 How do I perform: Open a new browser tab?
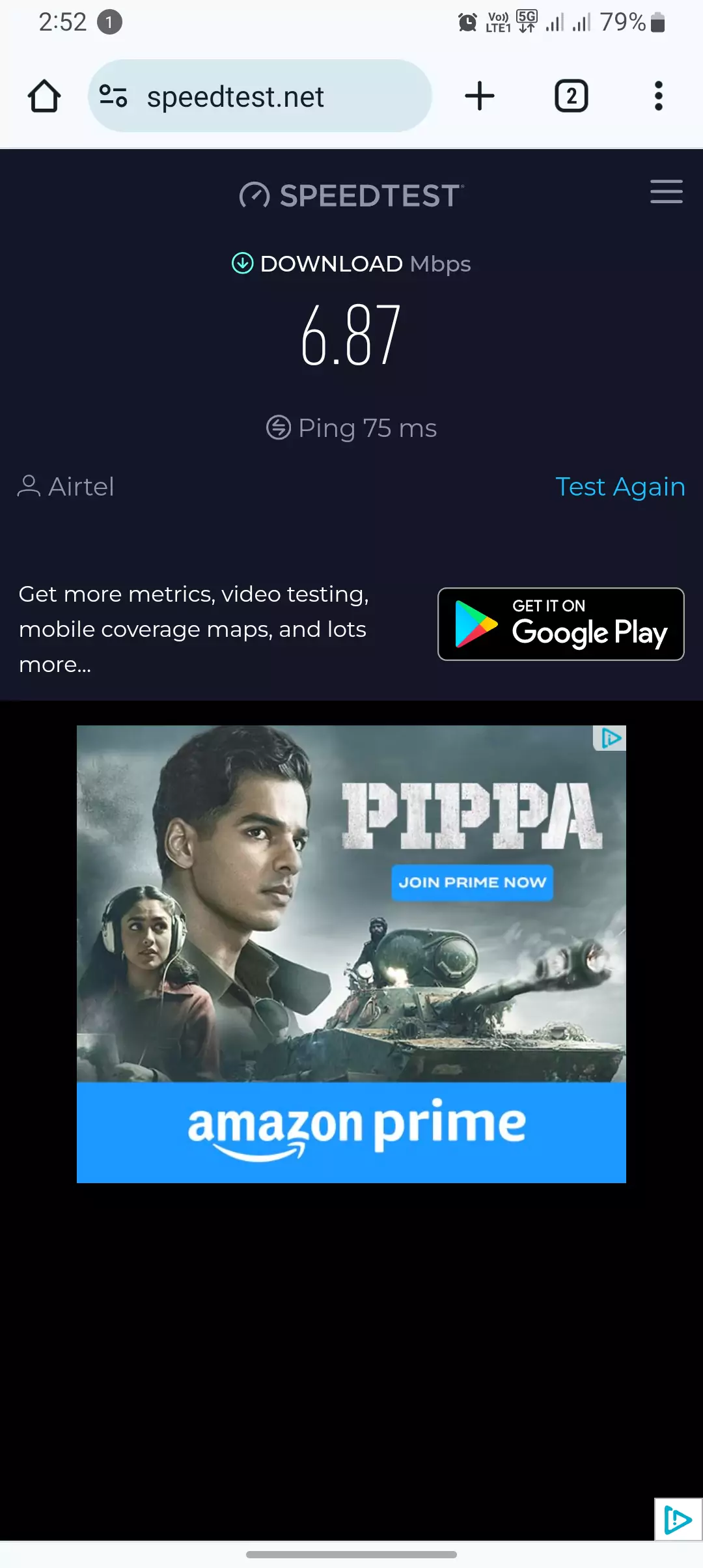point(480,96)
